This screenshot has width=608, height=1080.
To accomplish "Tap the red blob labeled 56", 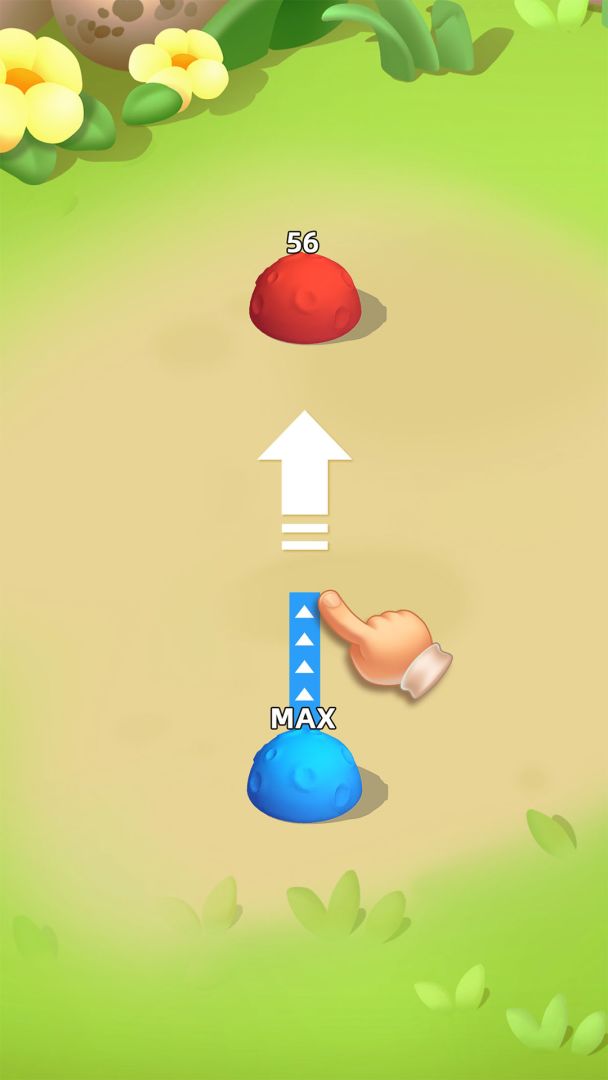I will pos(305,300).
